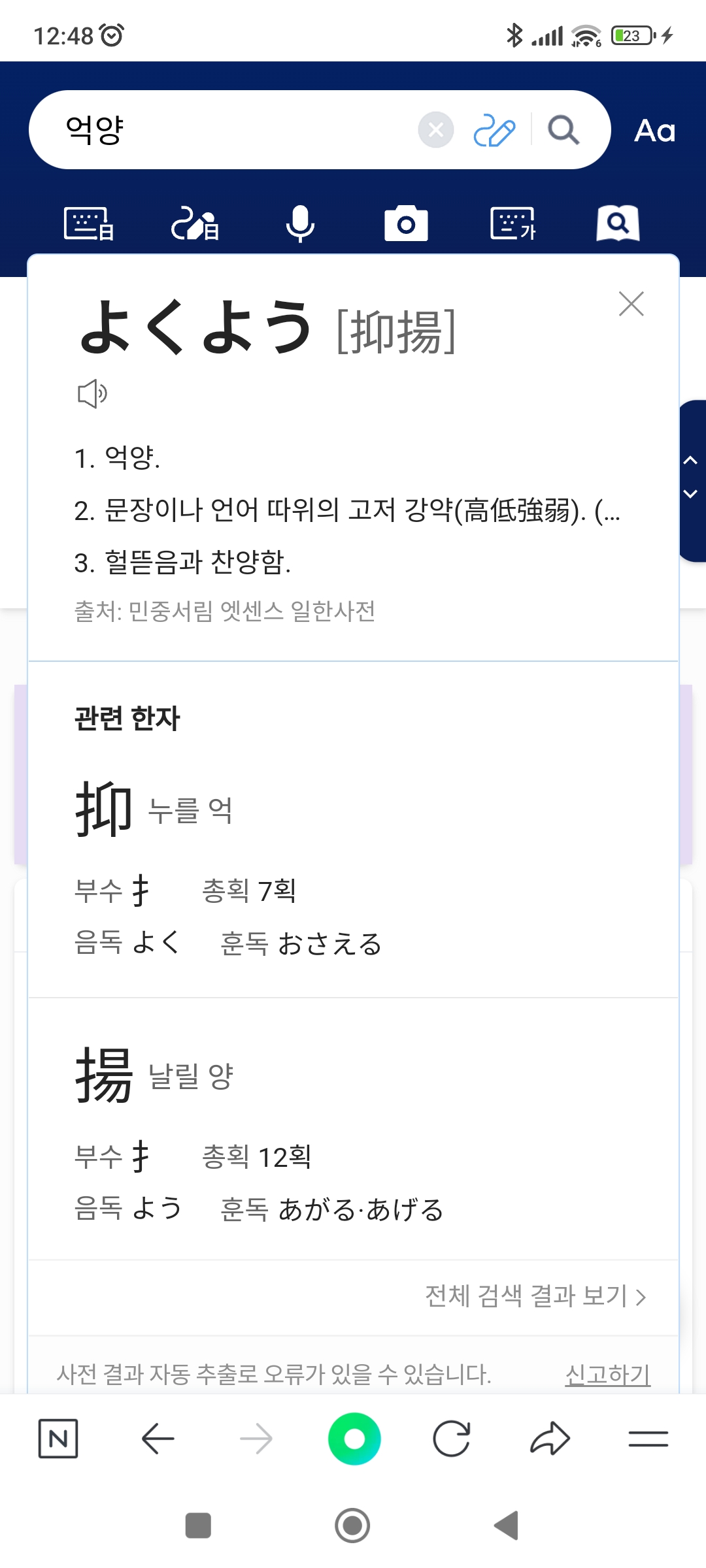Select the Japanese keyboard input
The image size is (706, 1568).
[x=89, y=223]
